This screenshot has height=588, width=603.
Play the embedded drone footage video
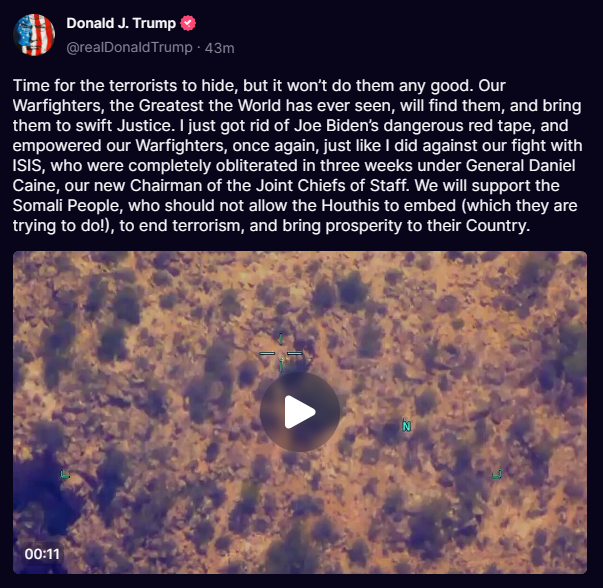[300, 412]
